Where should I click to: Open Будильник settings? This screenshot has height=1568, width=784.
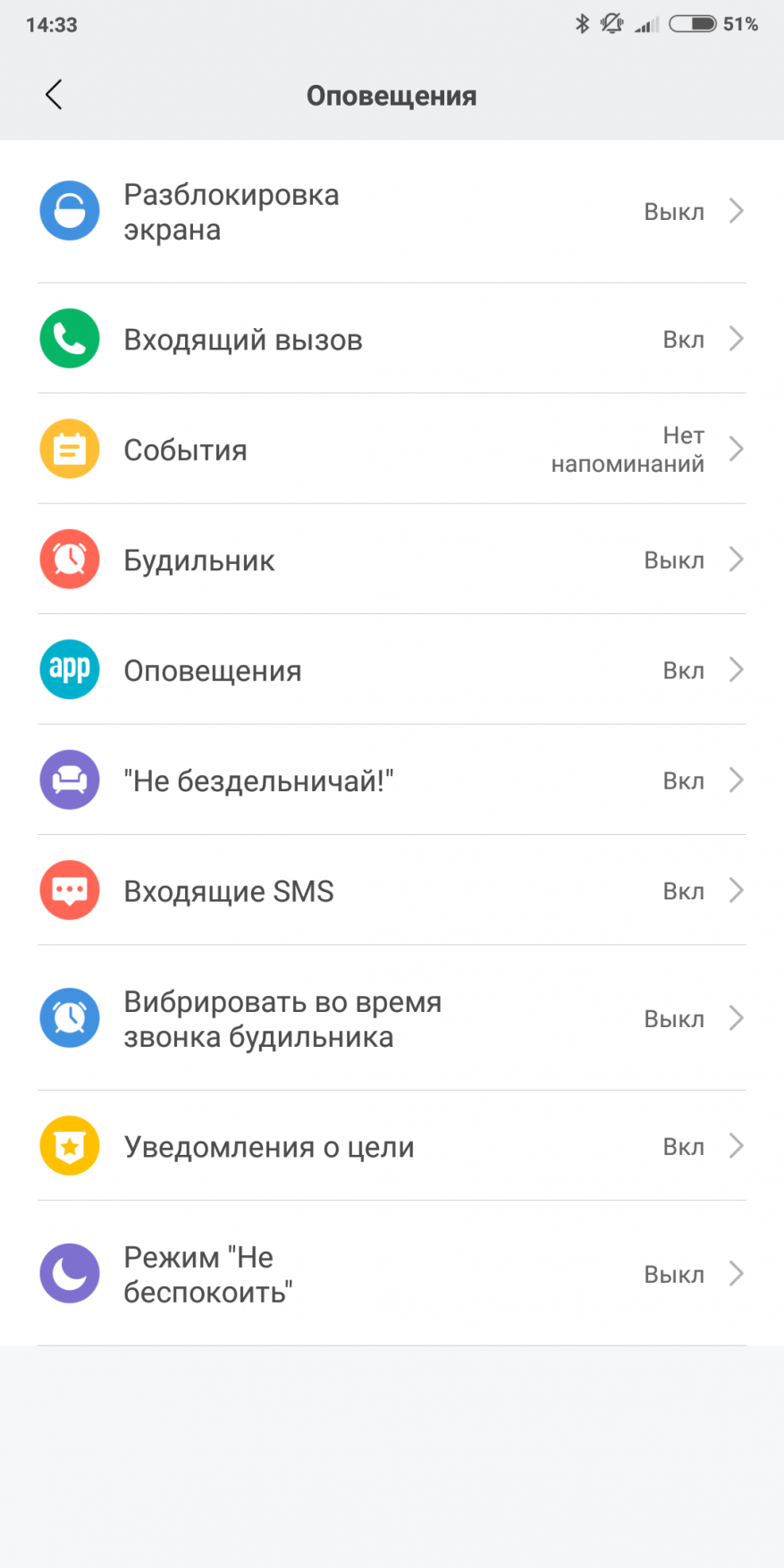392,561
